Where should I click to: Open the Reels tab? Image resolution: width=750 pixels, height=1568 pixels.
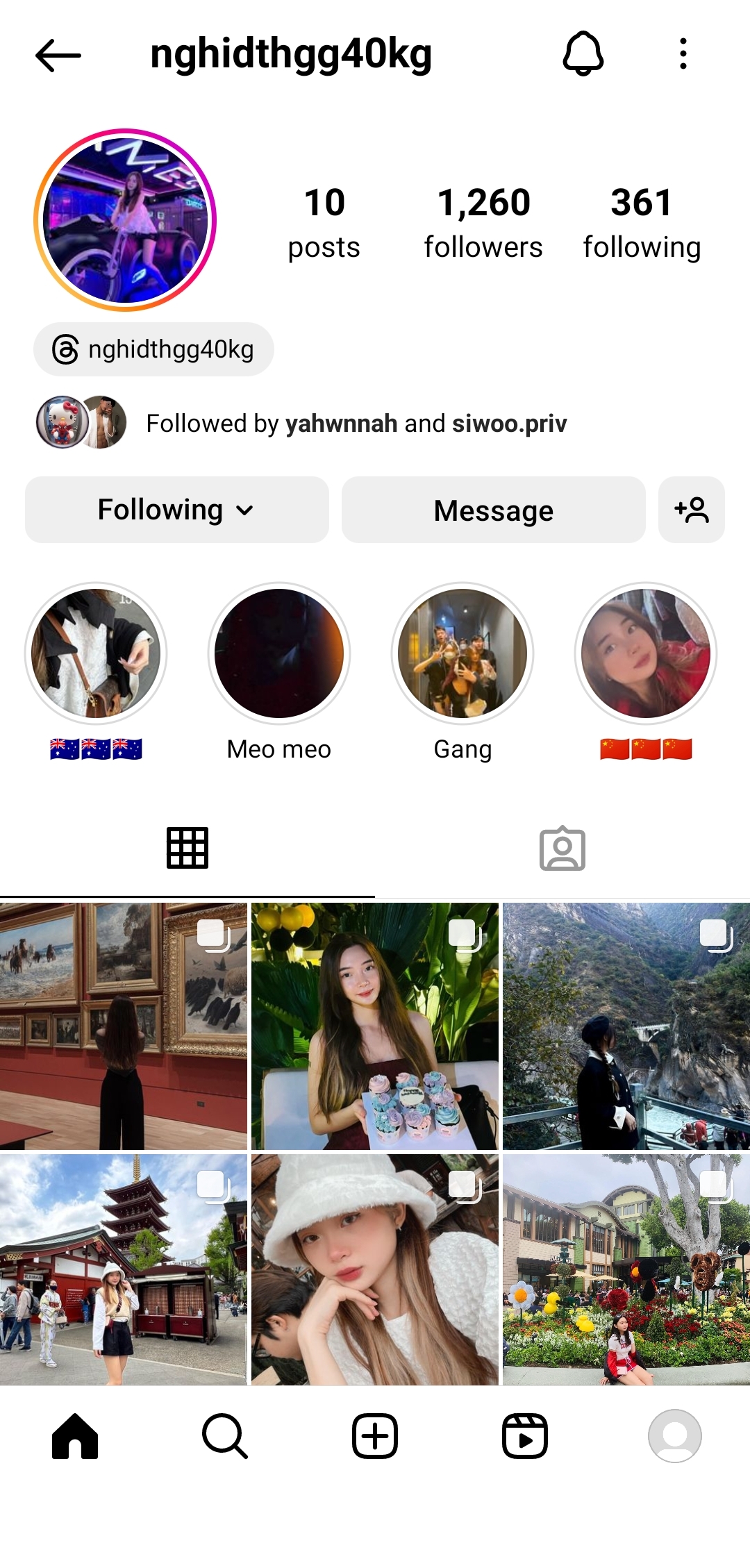[x=525, y=1436]
